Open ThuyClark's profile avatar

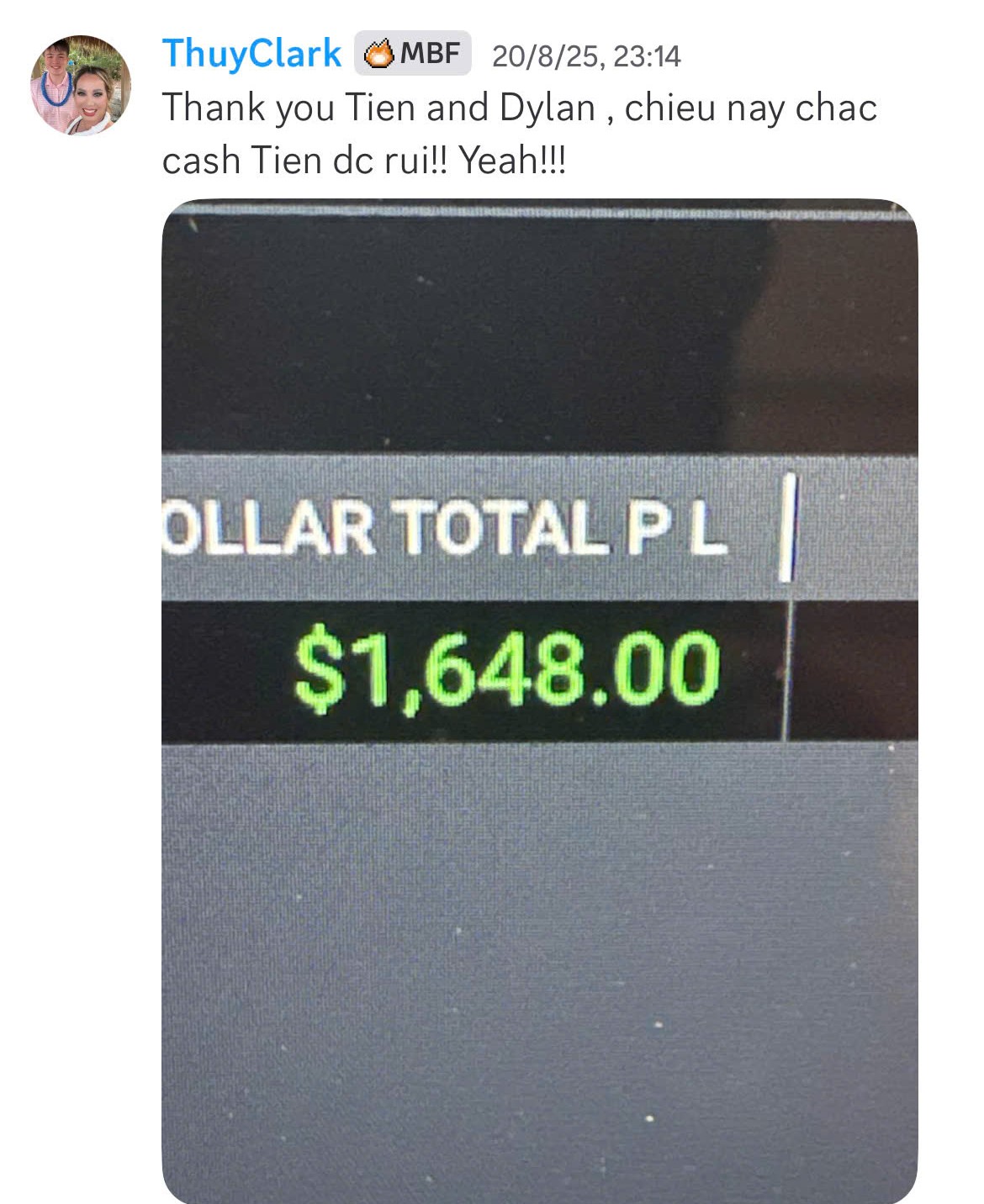click(x=81, y=85)
